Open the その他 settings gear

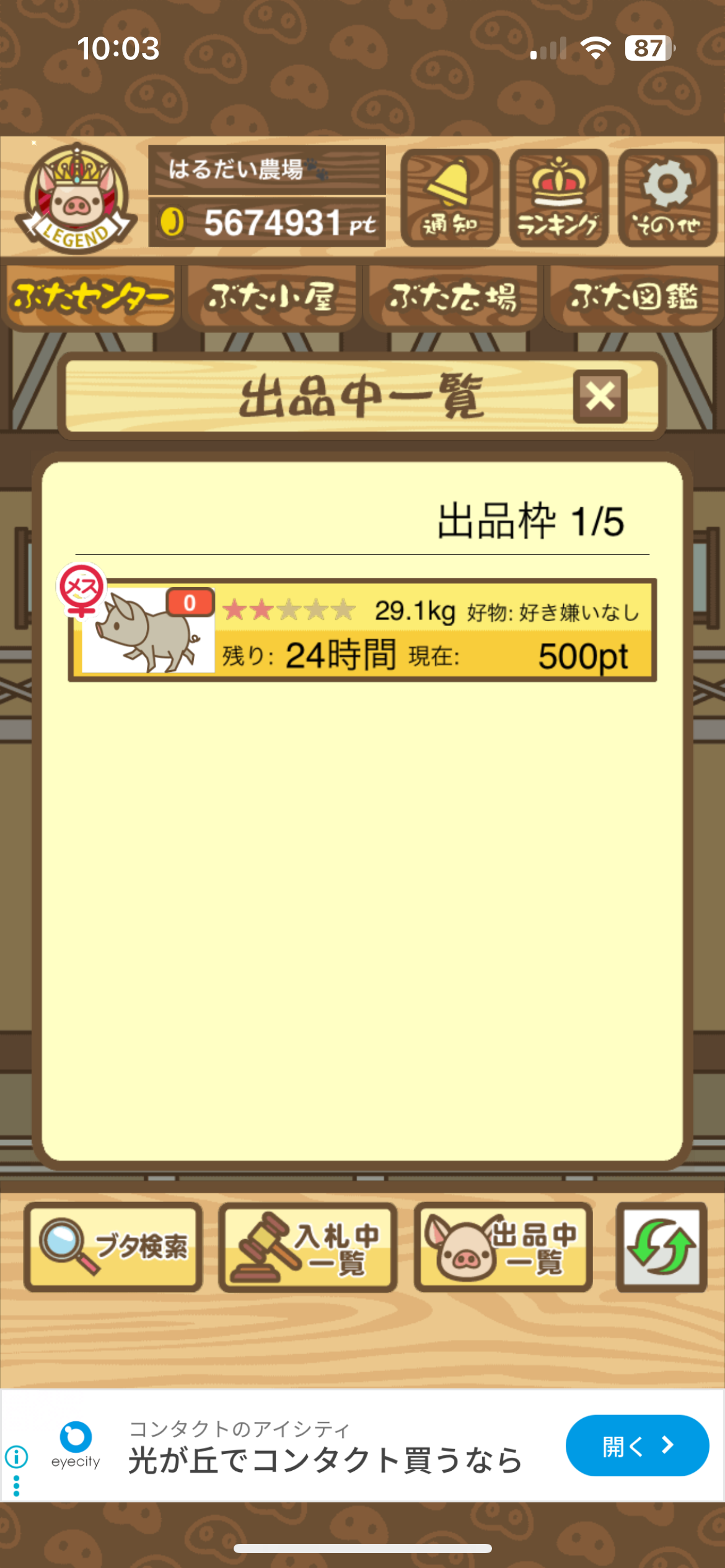[x=667, y=198]
